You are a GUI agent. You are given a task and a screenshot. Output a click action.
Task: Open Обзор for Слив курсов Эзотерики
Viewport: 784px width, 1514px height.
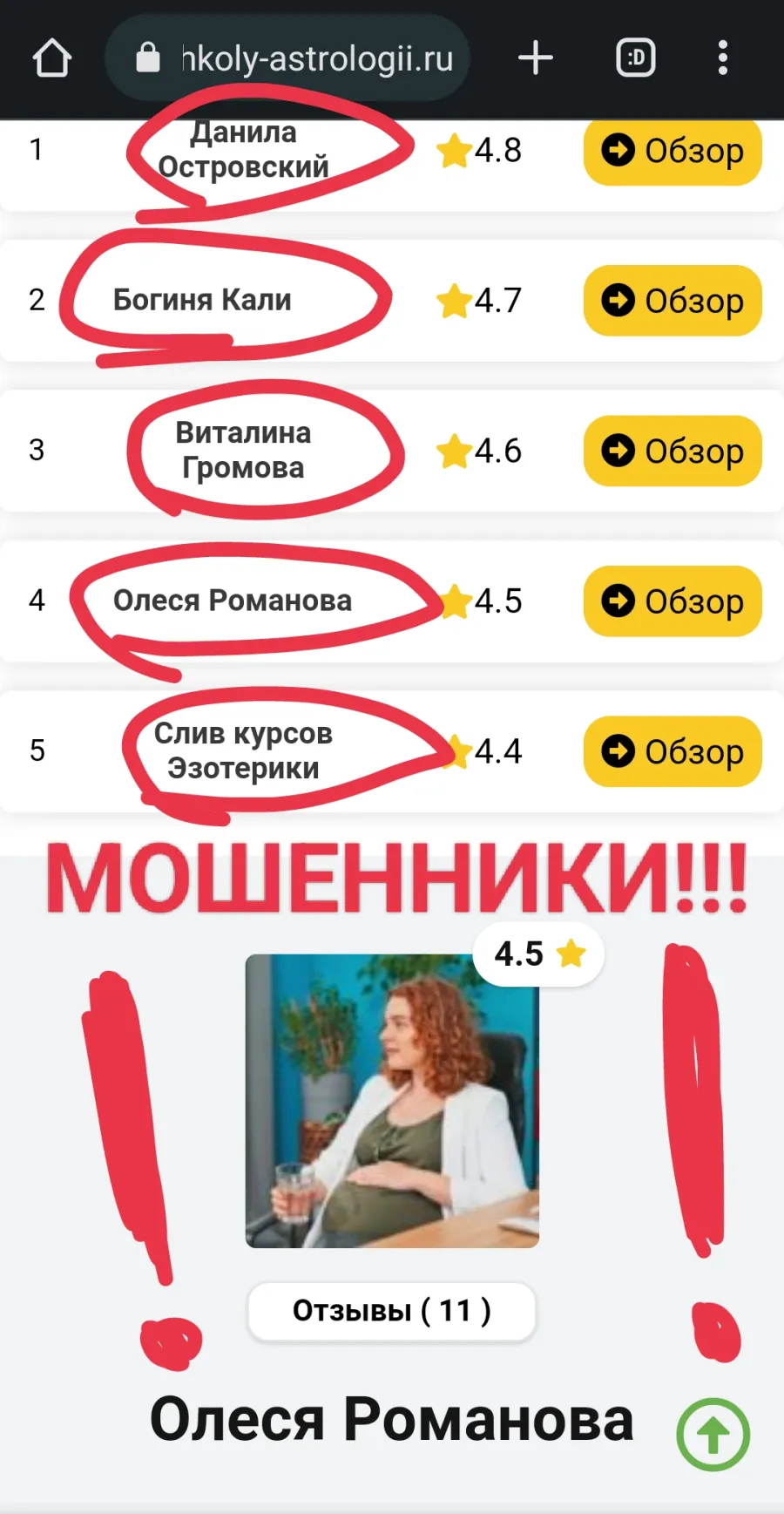coord(672,751)
